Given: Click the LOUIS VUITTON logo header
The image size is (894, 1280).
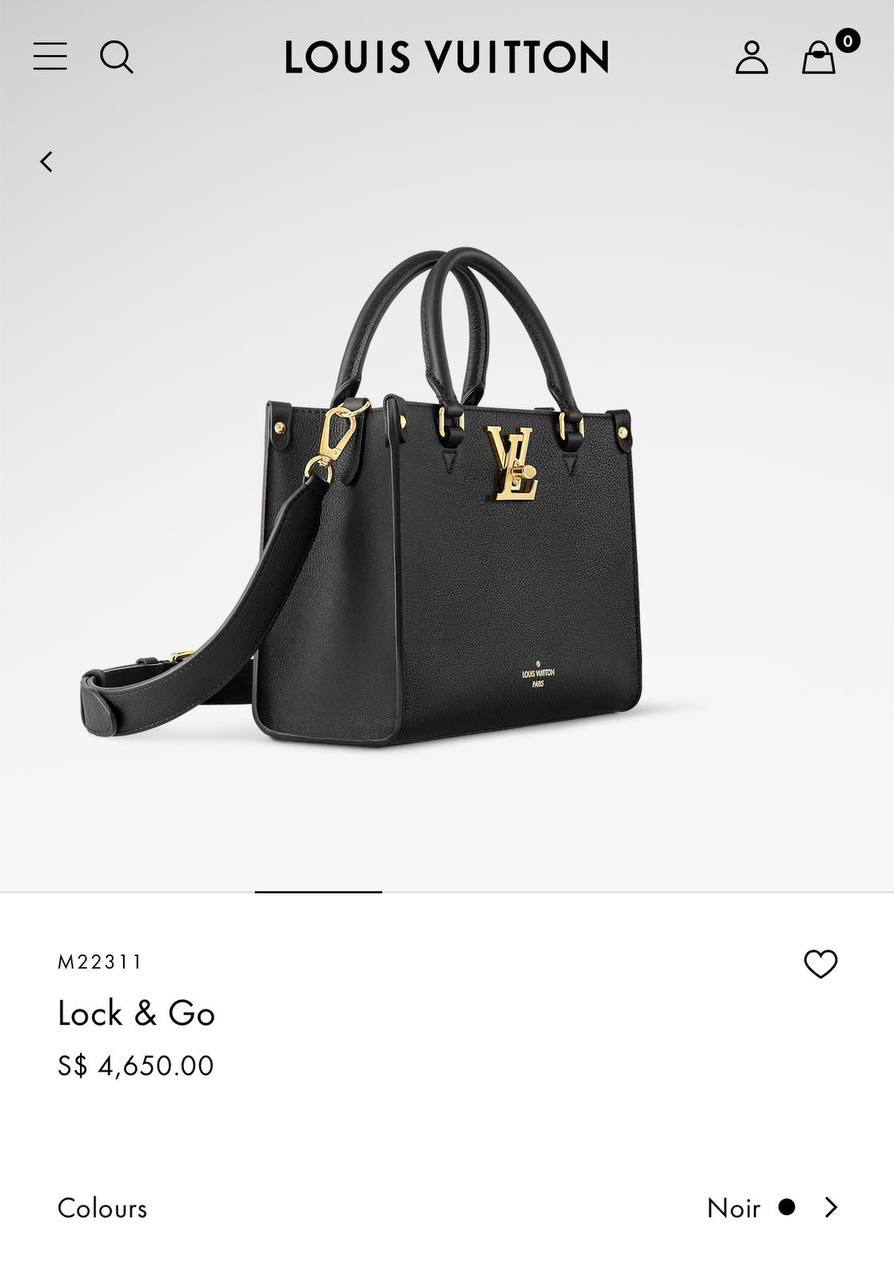Looking at the screenshot, I should pyautogui.click(x=447, y=57).
